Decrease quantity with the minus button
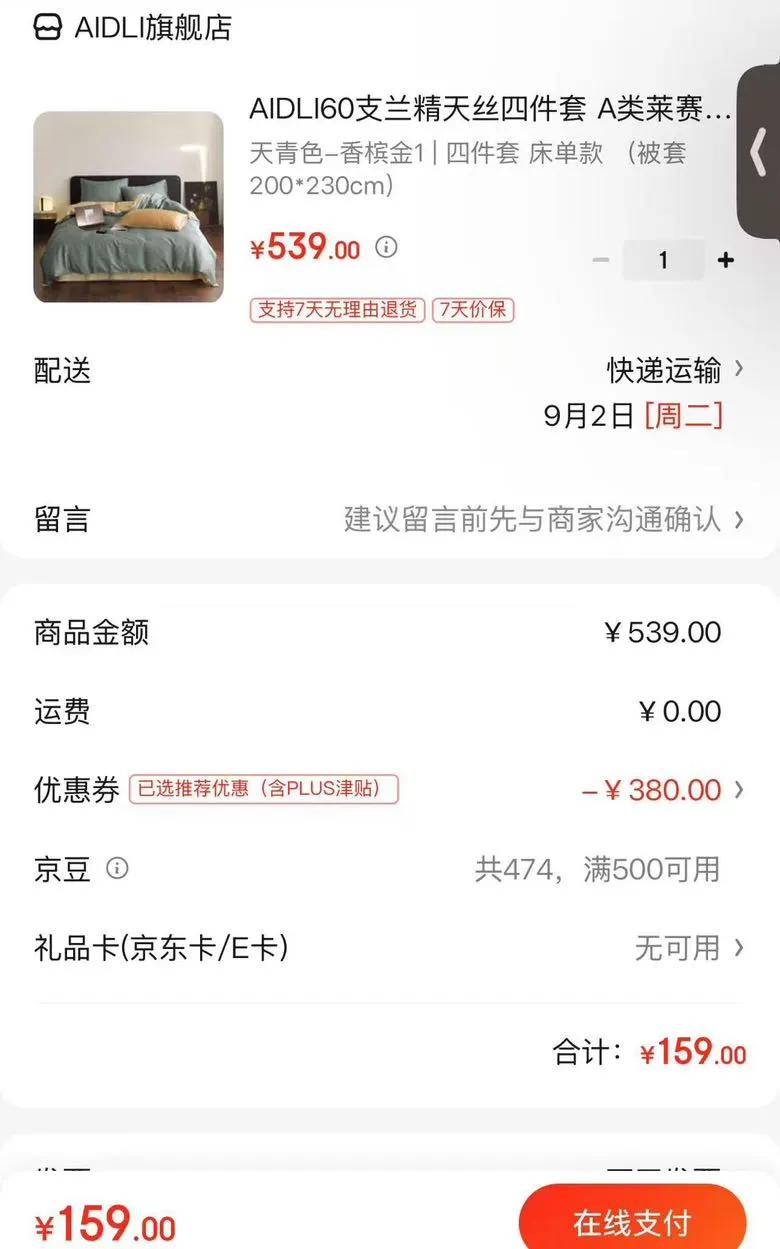Viewport: 780px width, 1249px height. [x=601, y=260]
